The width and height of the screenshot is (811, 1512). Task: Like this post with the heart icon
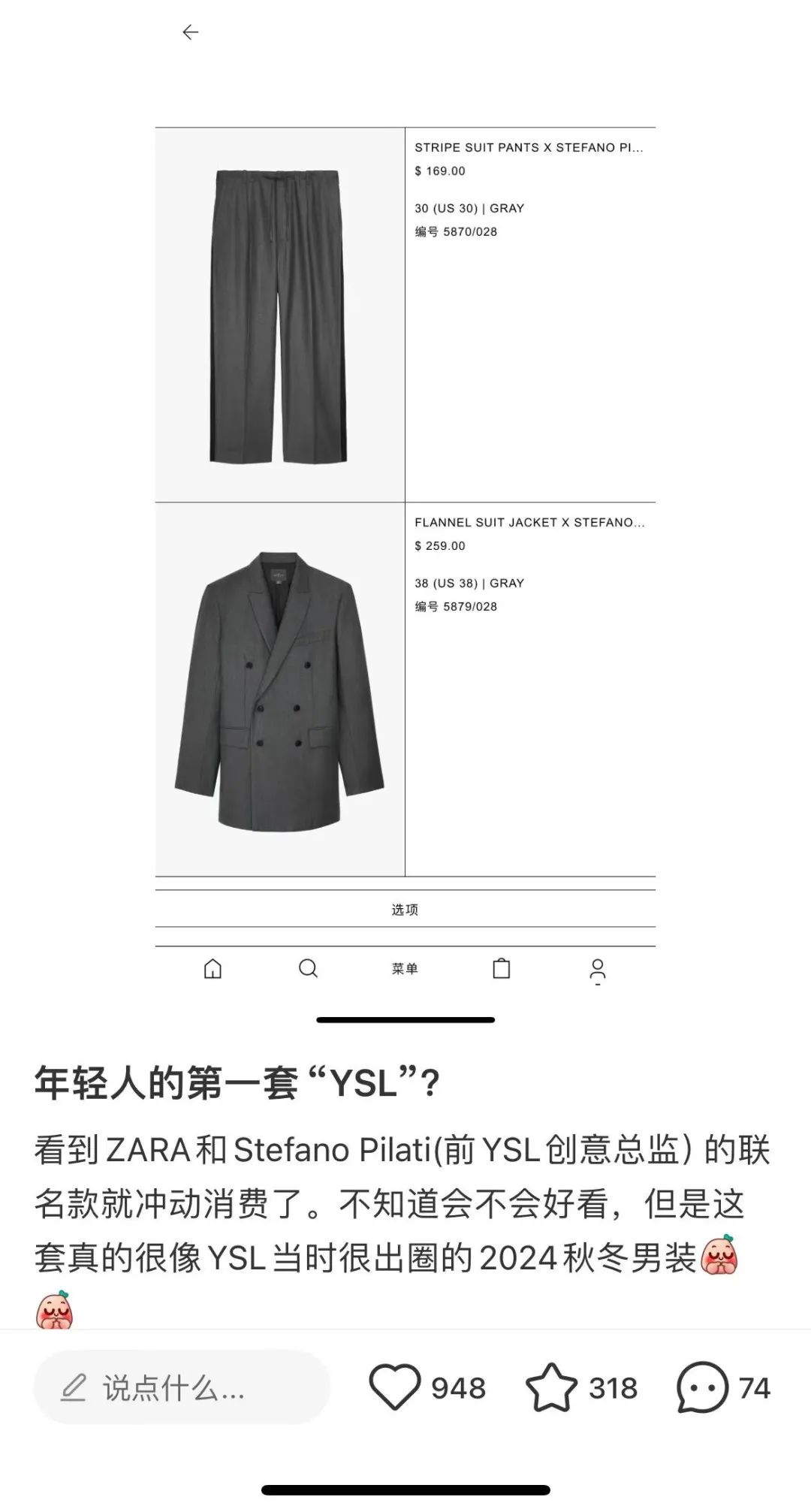395,1387
